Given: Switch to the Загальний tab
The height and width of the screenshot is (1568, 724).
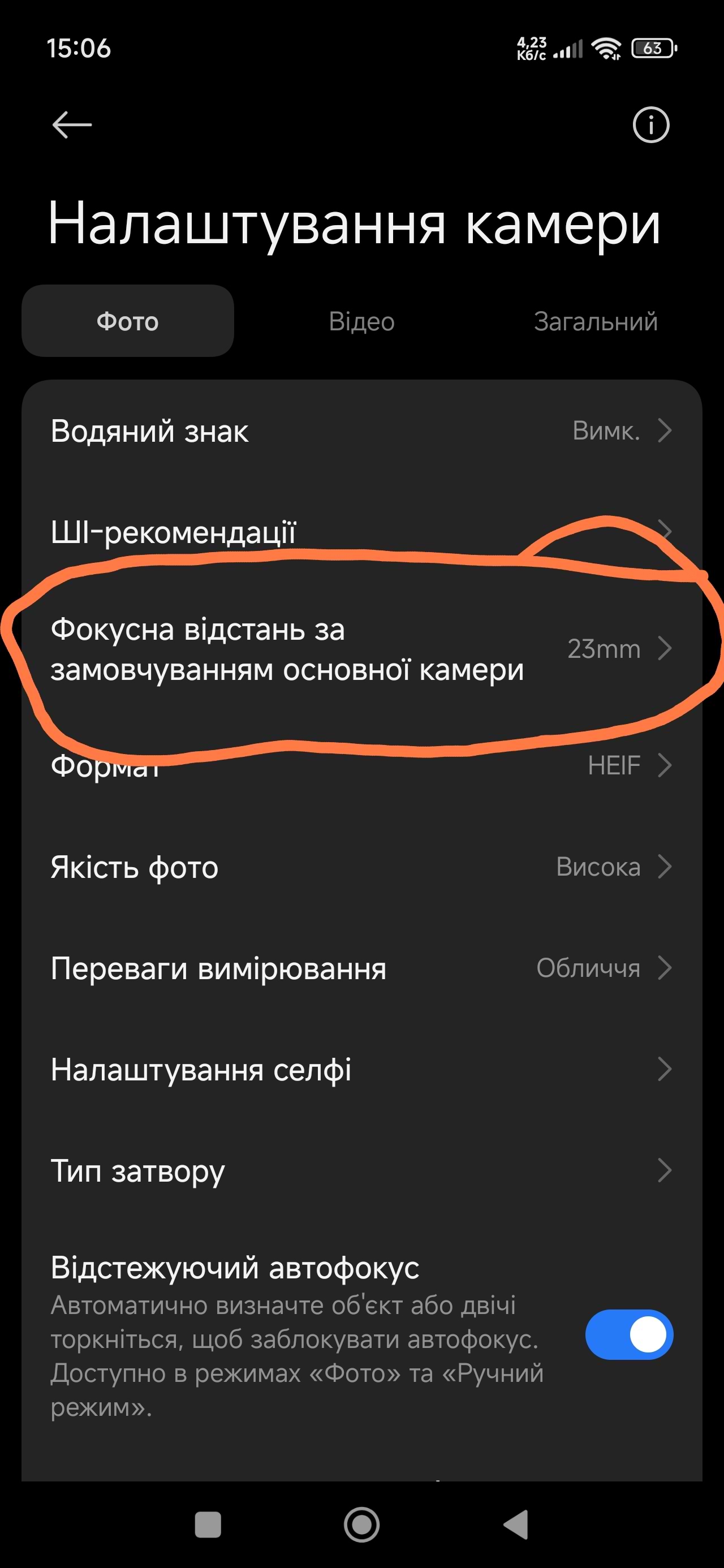Looking at the screenshot, I should (595, 321).
